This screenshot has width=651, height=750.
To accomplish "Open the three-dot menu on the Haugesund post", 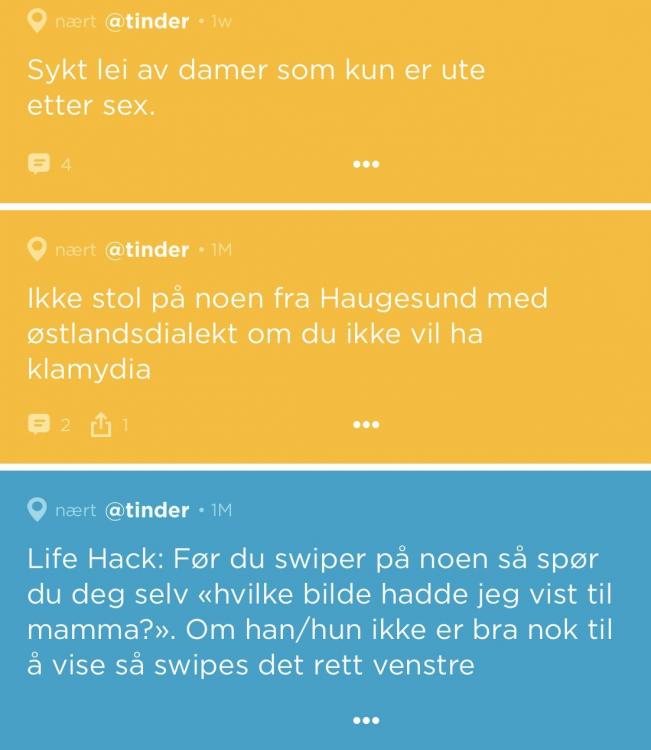I will 366,425.
